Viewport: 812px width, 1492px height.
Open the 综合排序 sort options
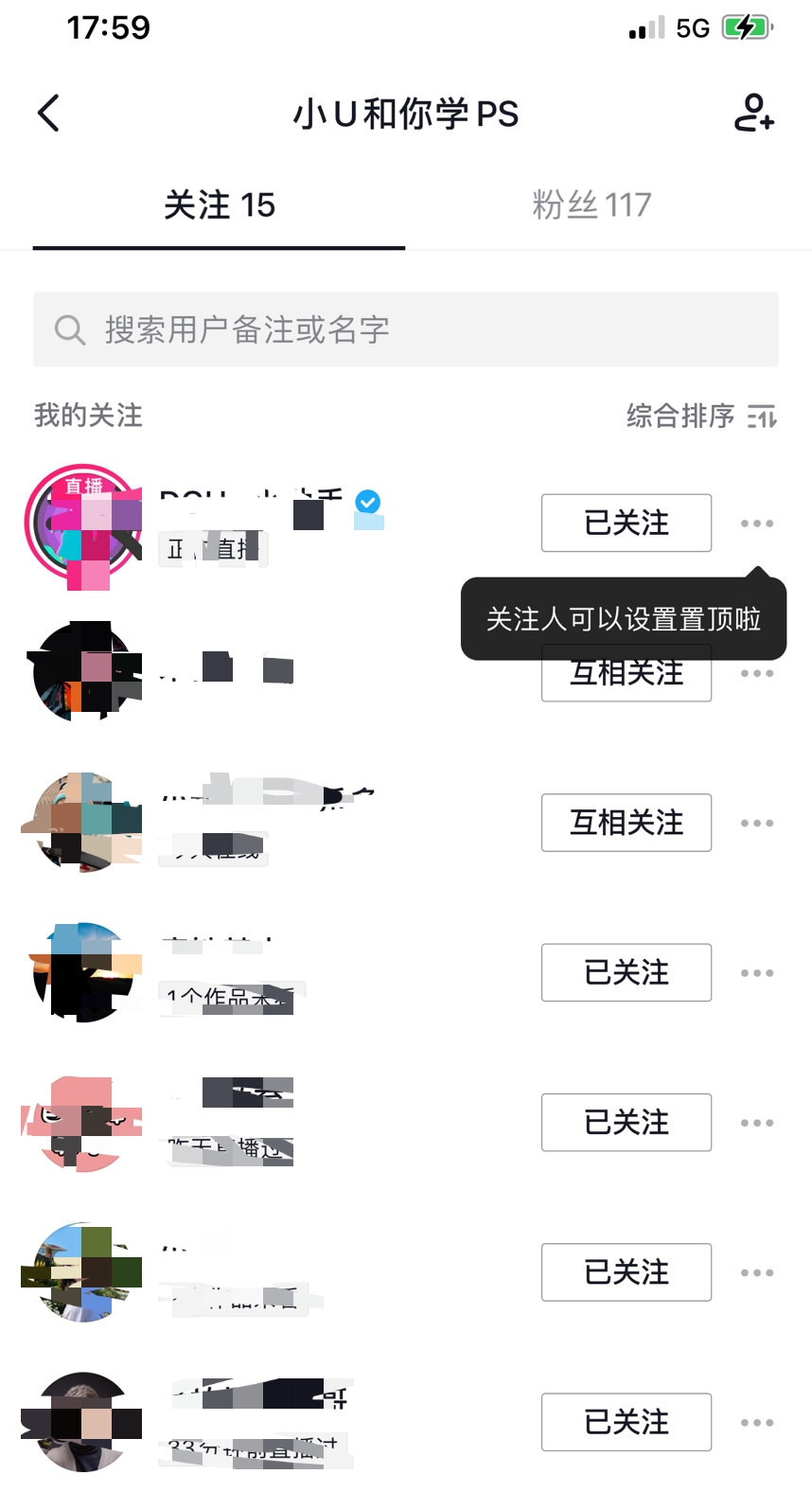[x=701, y=416]
